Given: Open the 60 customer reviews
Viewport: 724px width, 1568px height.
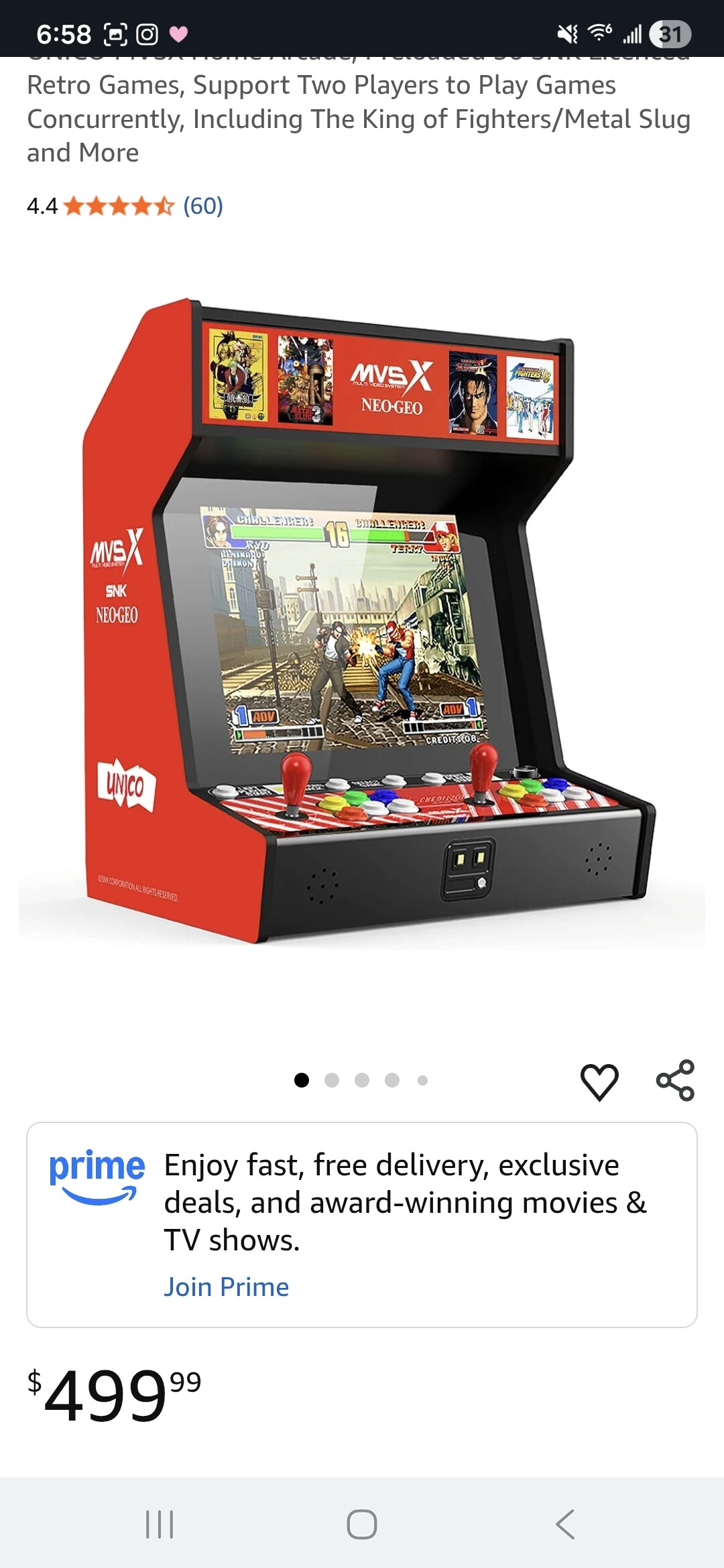Looking at the screenshot, I should (202, 206).
